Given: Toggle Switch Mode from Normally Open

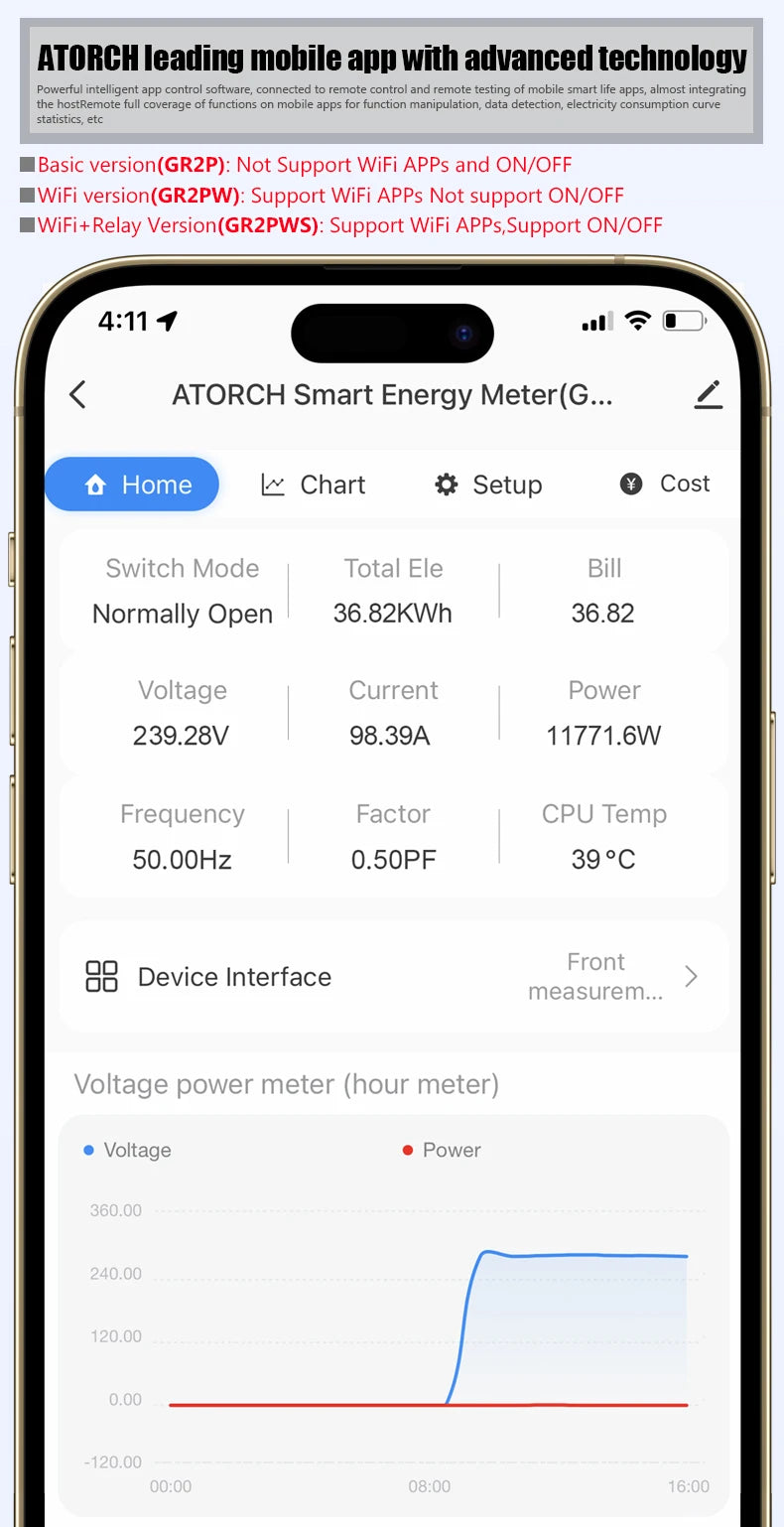Looking at the screenshot, I should 183,614.
